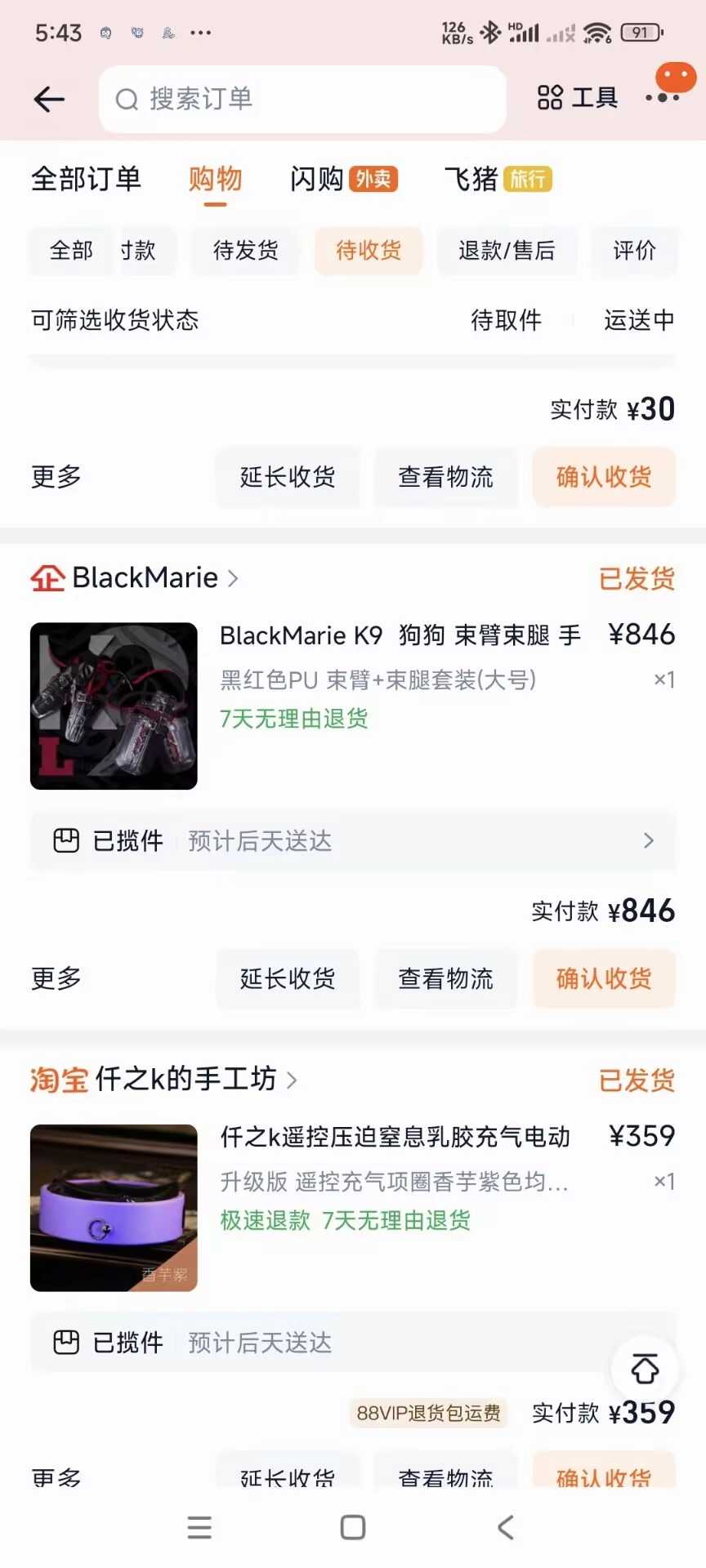
Task: Go back with the top arrow
Action: (49, 99)
